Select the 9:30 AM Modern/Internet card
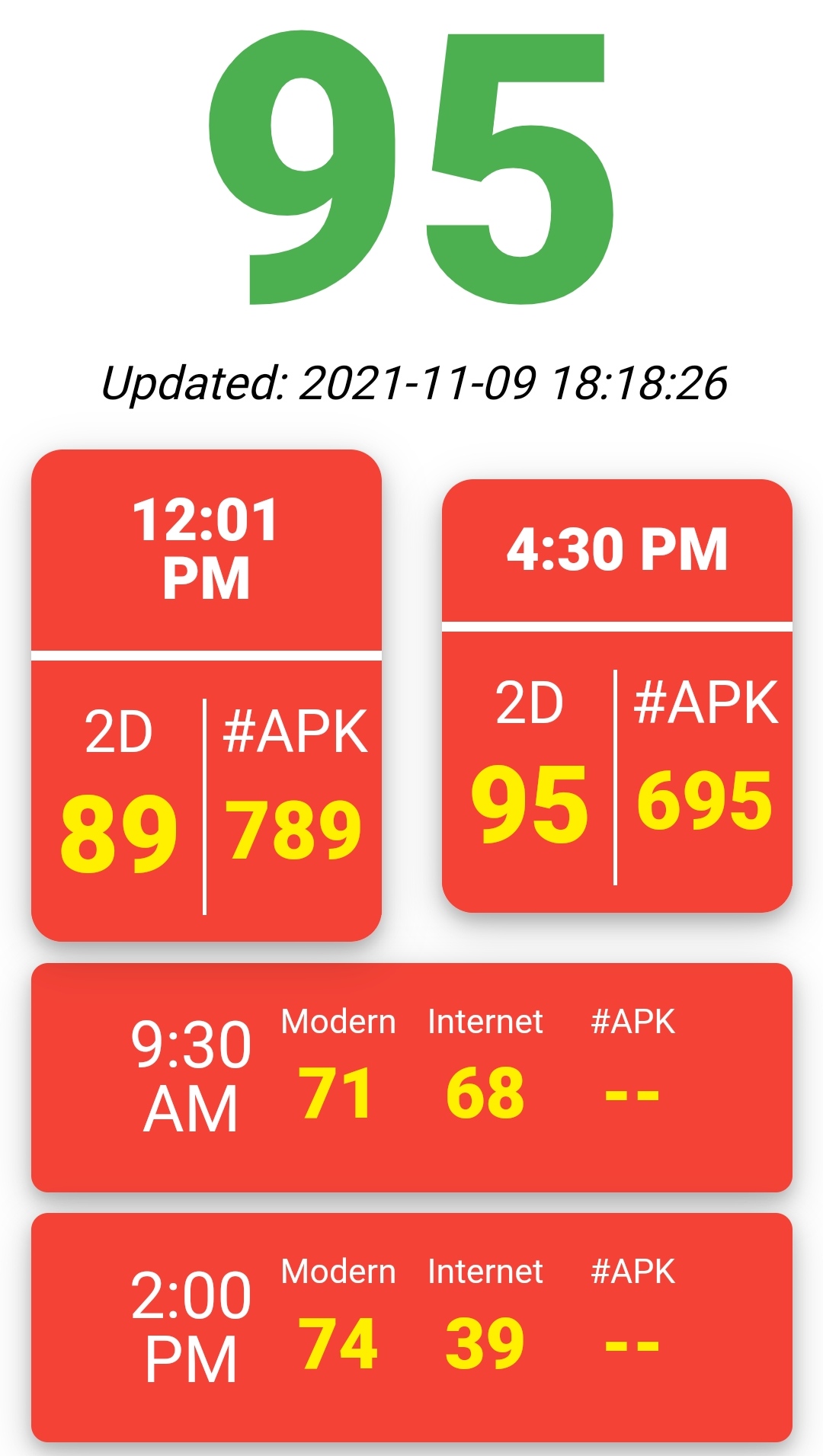Viewport: 823px width, 1456px height. [411, 1077]
